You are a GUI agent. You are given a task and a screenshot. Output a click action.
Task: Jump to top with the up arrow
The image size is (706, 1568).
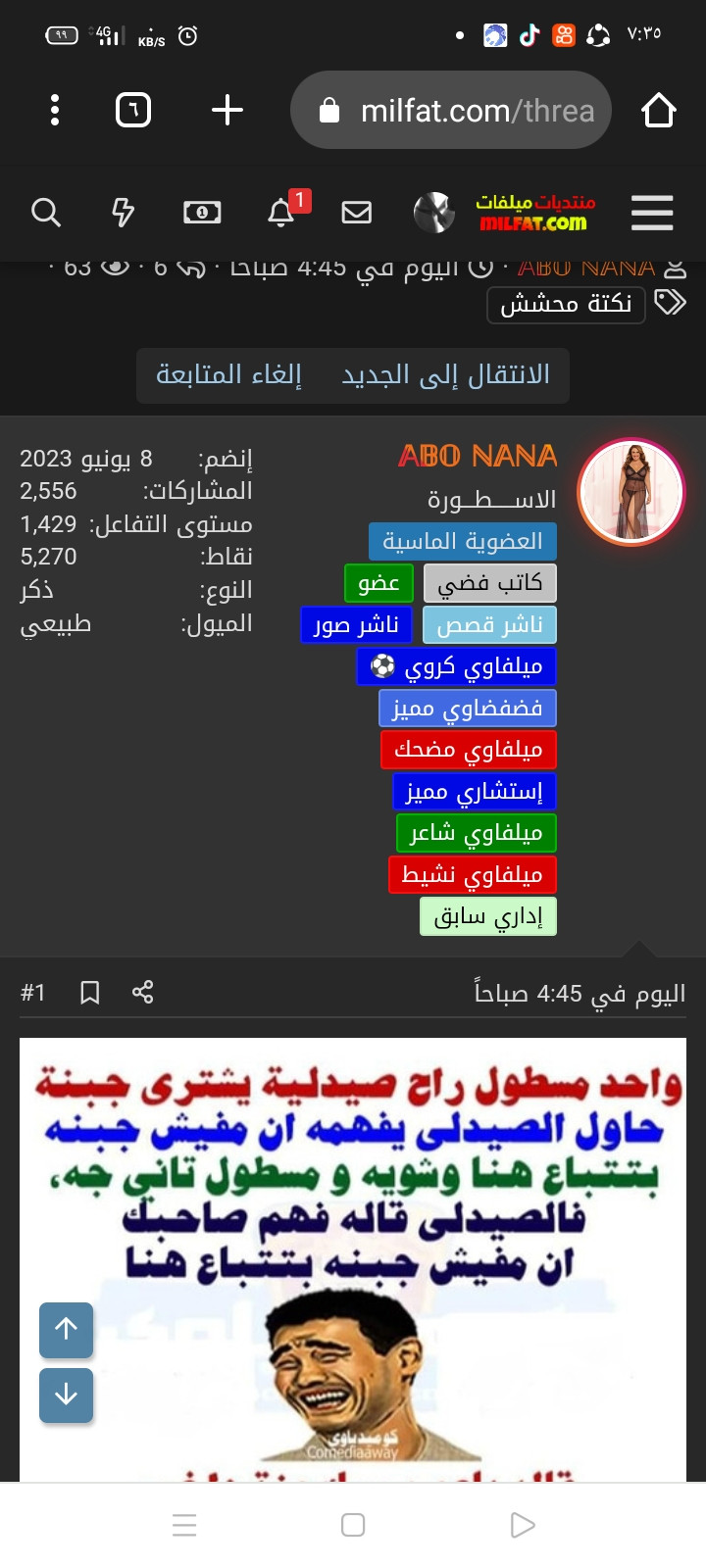66,1330
